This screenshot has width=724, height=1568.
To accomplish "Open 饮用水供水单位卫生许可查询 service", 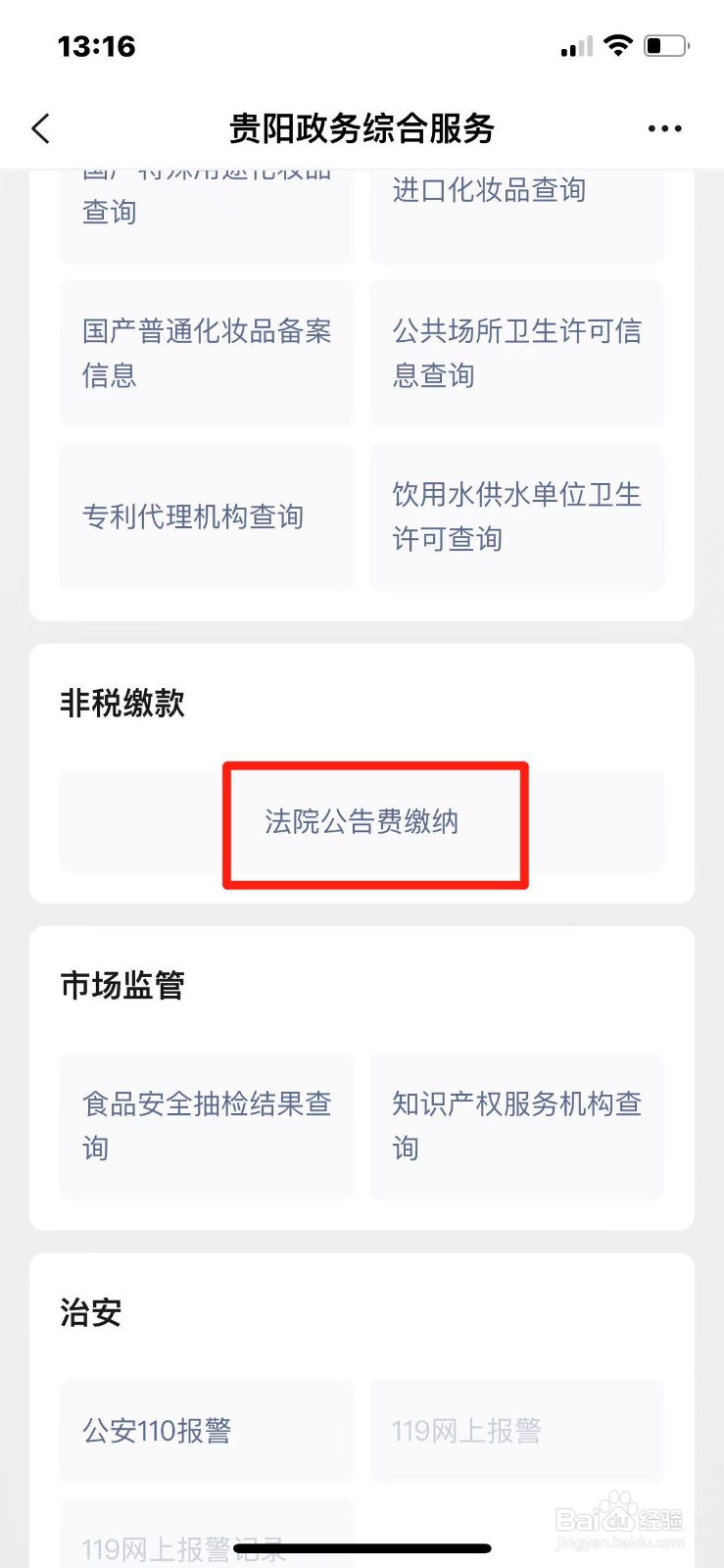I will [x=516, y=516].
